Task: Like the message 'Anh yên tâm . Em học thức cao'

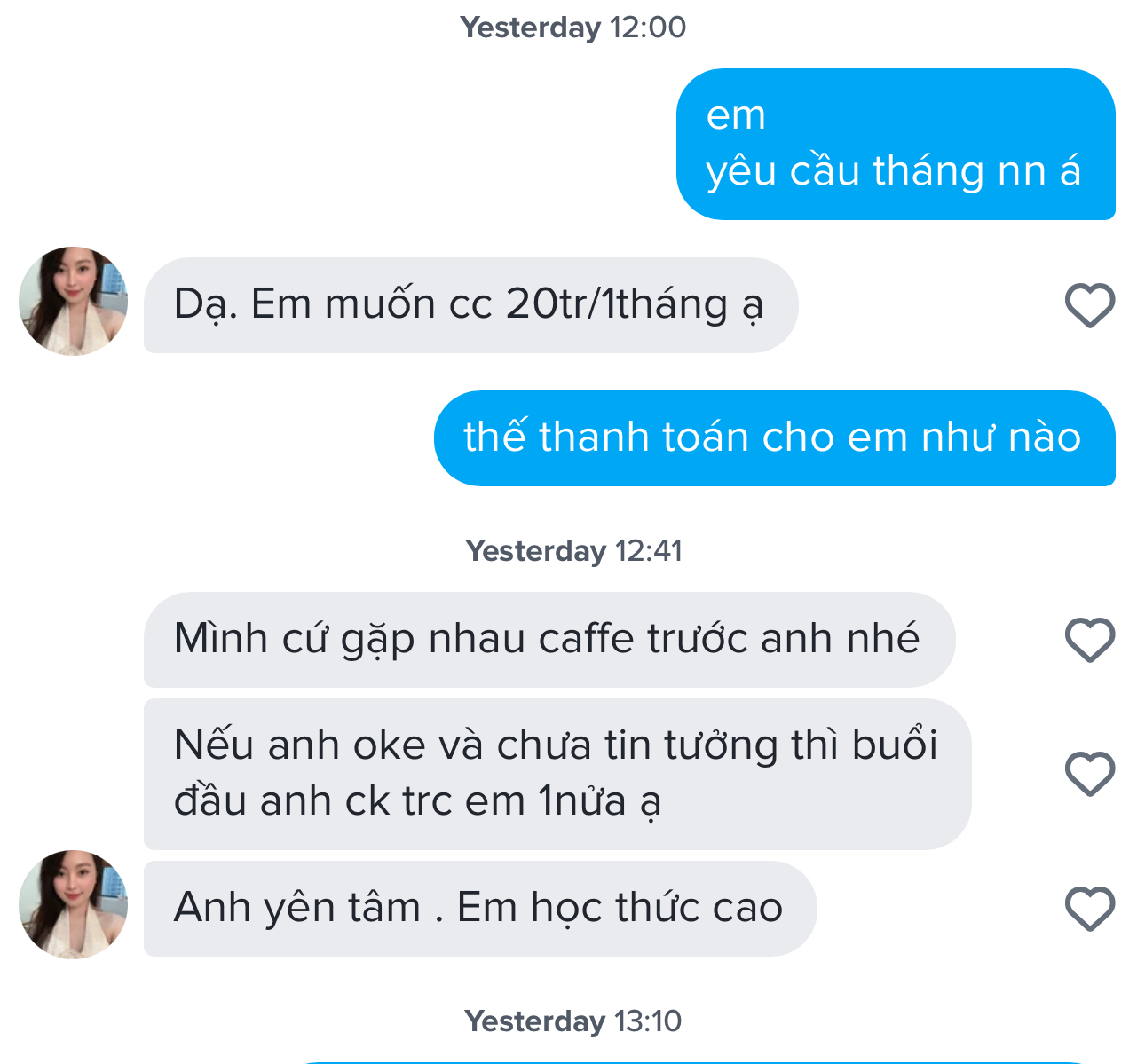Action: pos(1089,909)
